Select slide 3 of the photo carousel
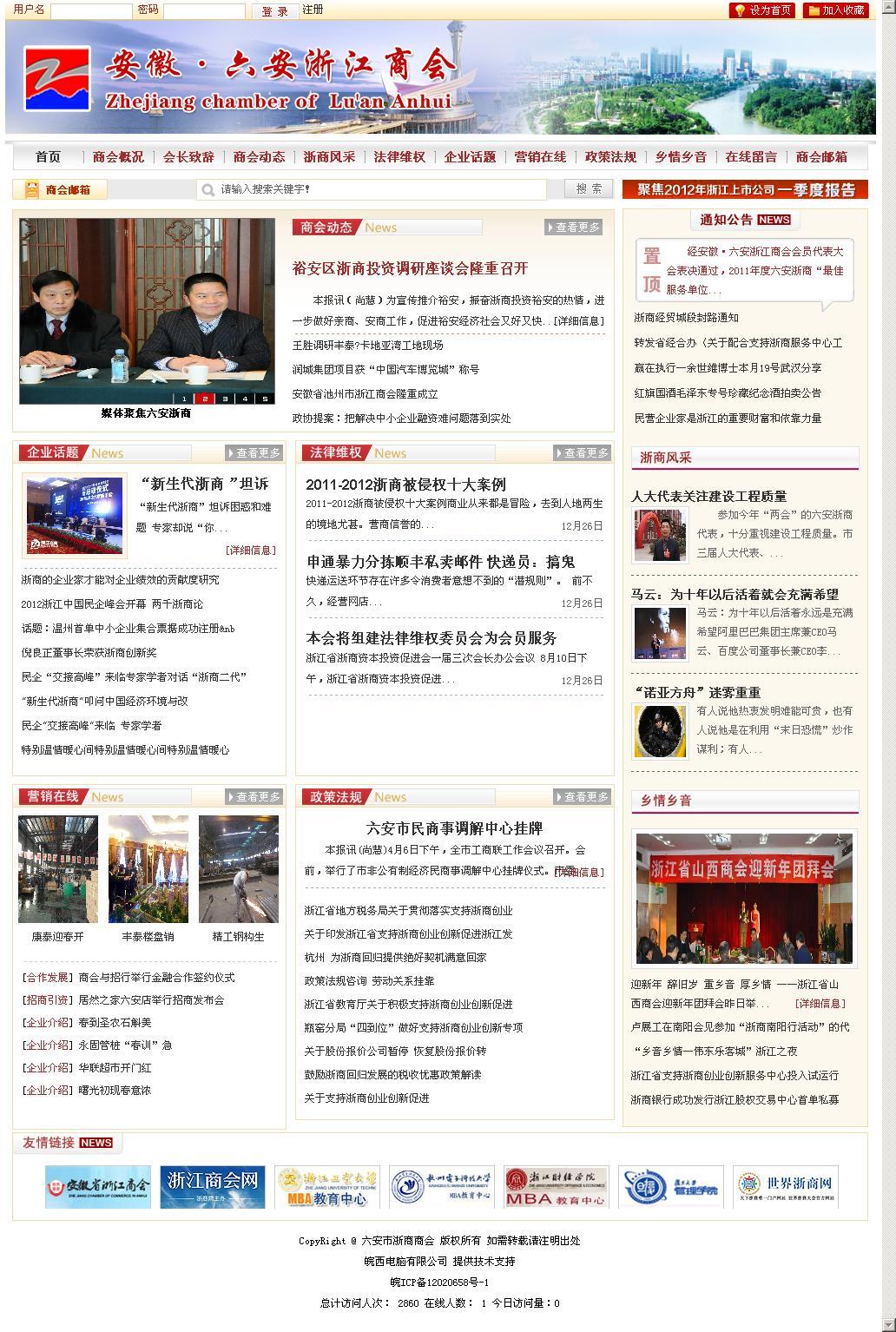 (x=224, y=399)
